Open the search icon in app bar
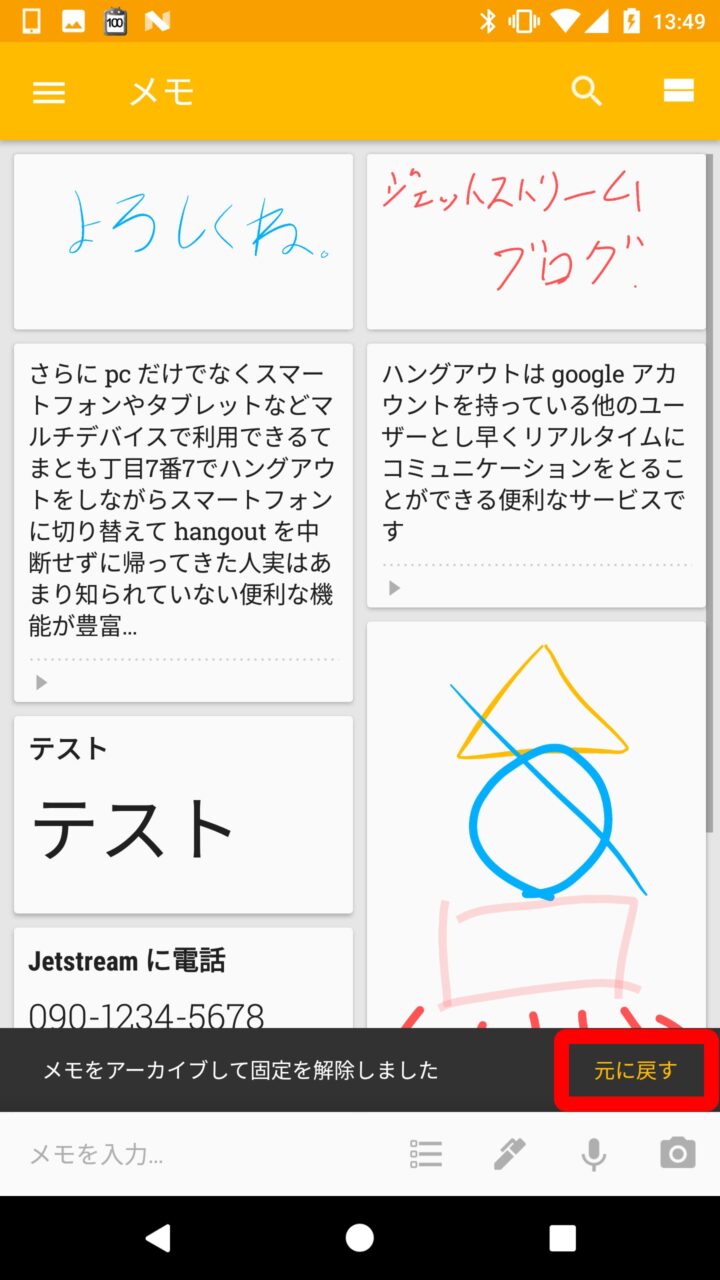720x1280 pixels. tap(587, 91)
